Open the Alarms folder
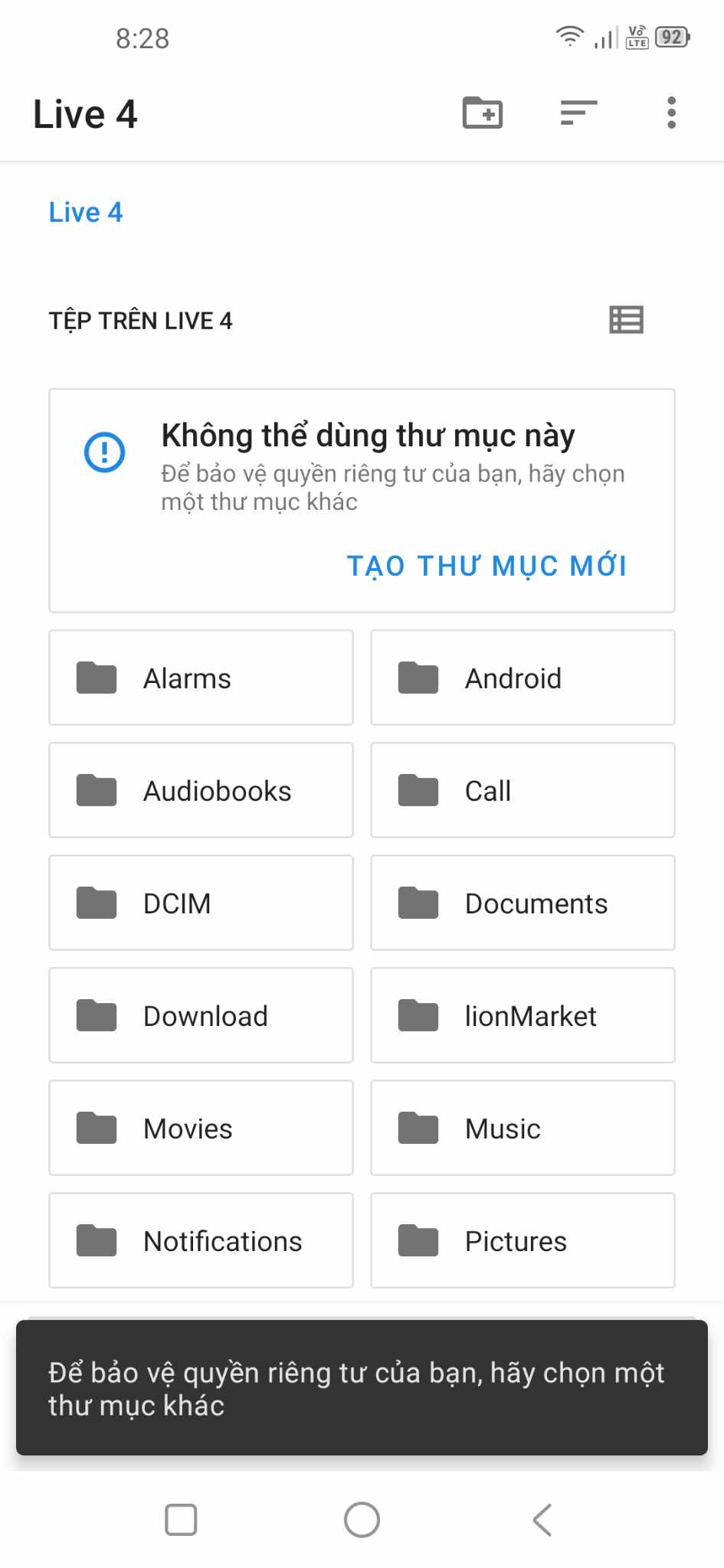The image size is (724, 1568). (201, 678)
